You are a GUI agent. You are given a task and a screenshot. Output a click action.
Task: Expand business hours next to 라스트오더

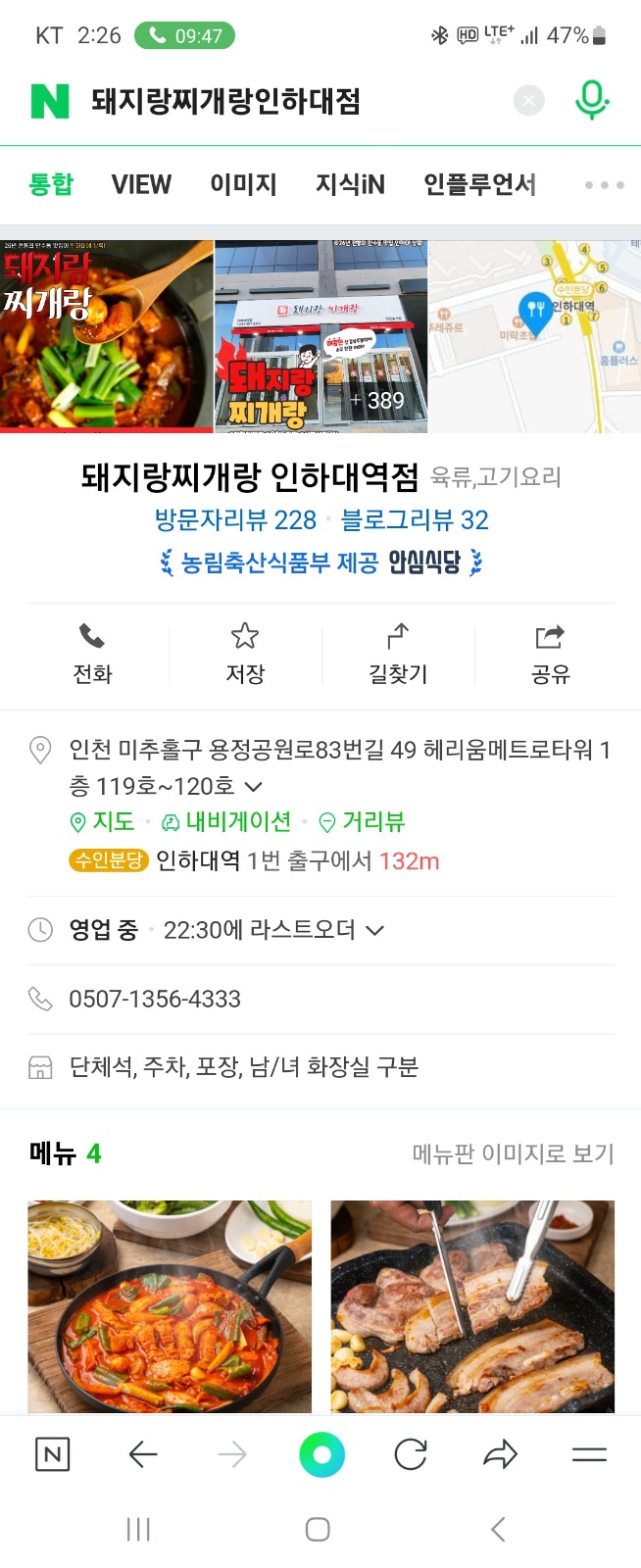pos(374,930)
